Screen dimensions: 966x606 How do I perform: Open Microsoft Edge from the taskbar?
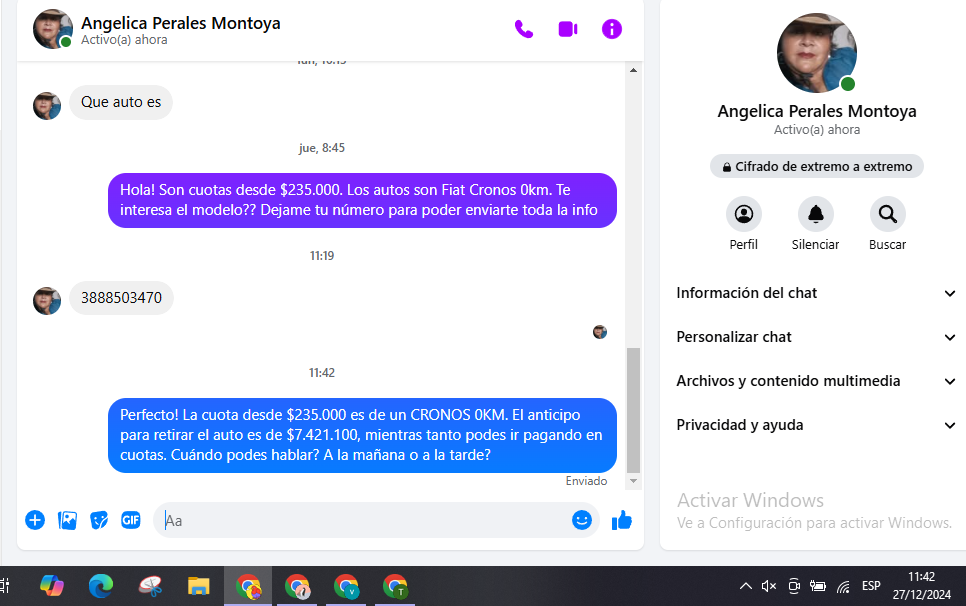click(x=101, y=586)
